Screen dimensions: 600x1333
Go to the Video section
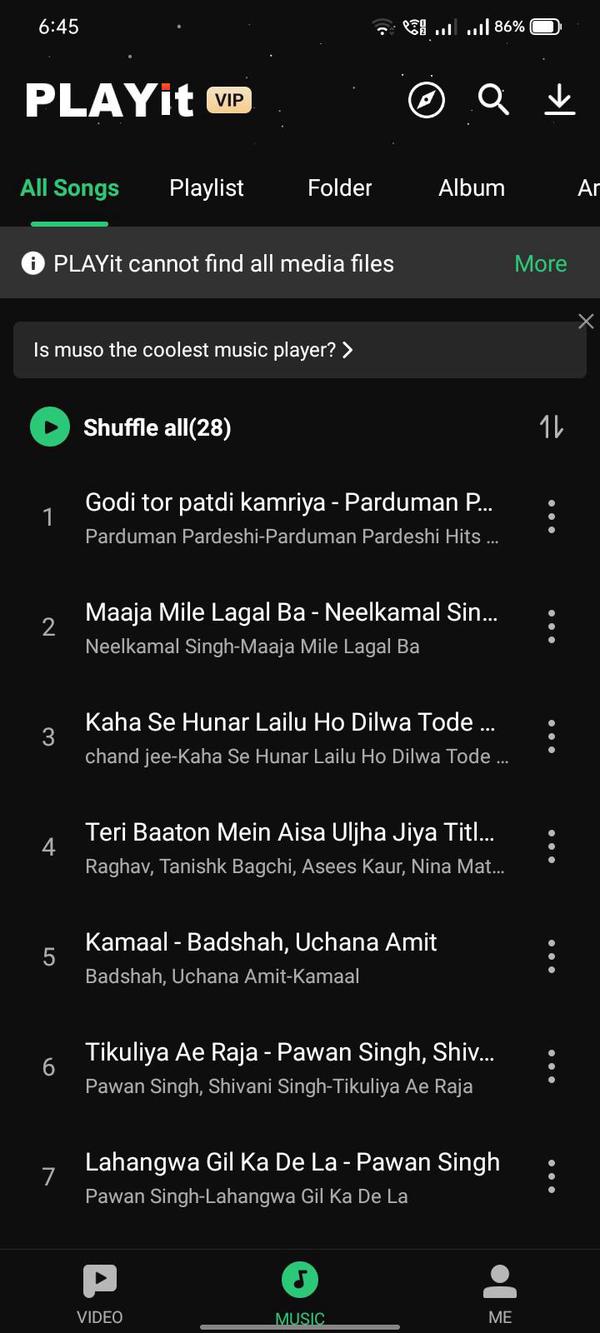(100, 1292)
